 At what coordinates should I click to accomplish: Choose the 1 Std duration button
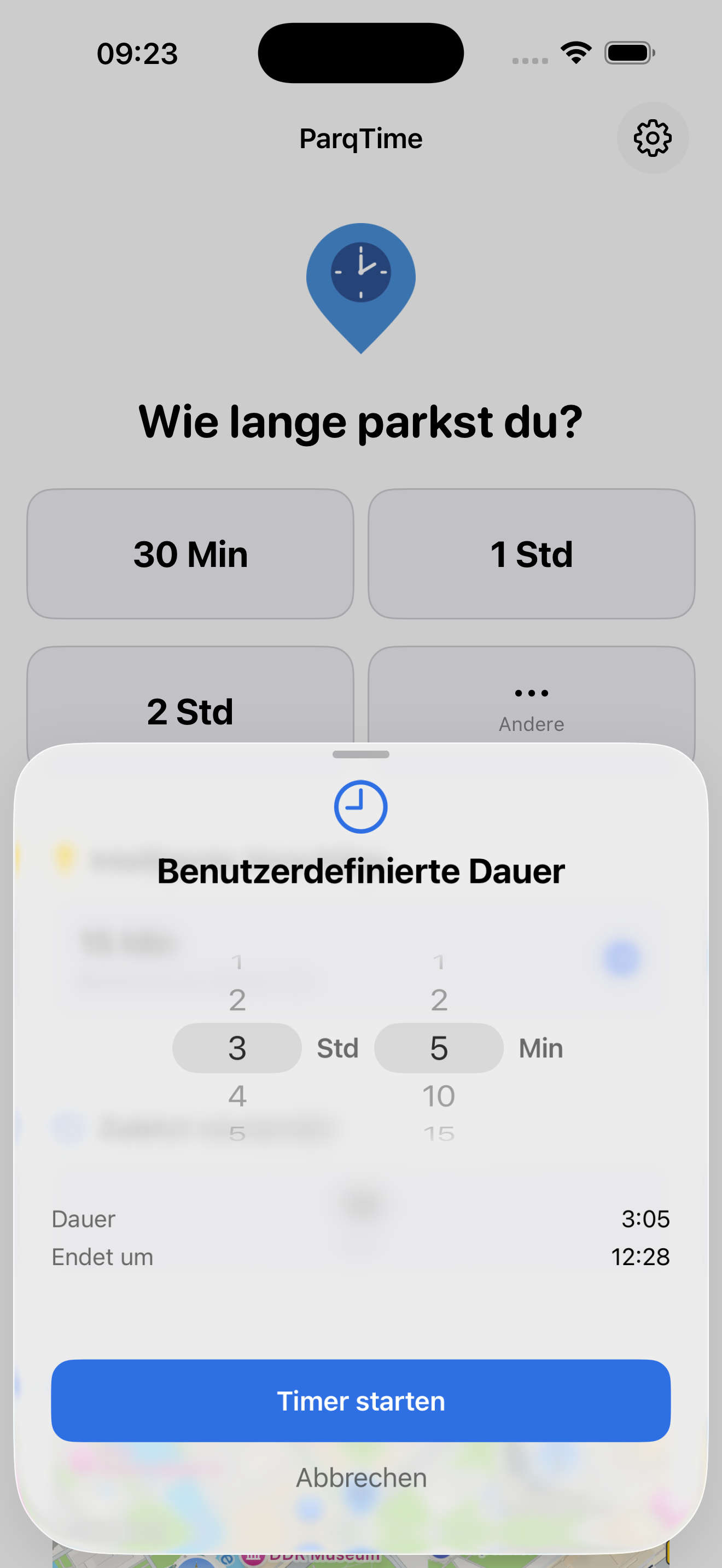tap(531, 554)
